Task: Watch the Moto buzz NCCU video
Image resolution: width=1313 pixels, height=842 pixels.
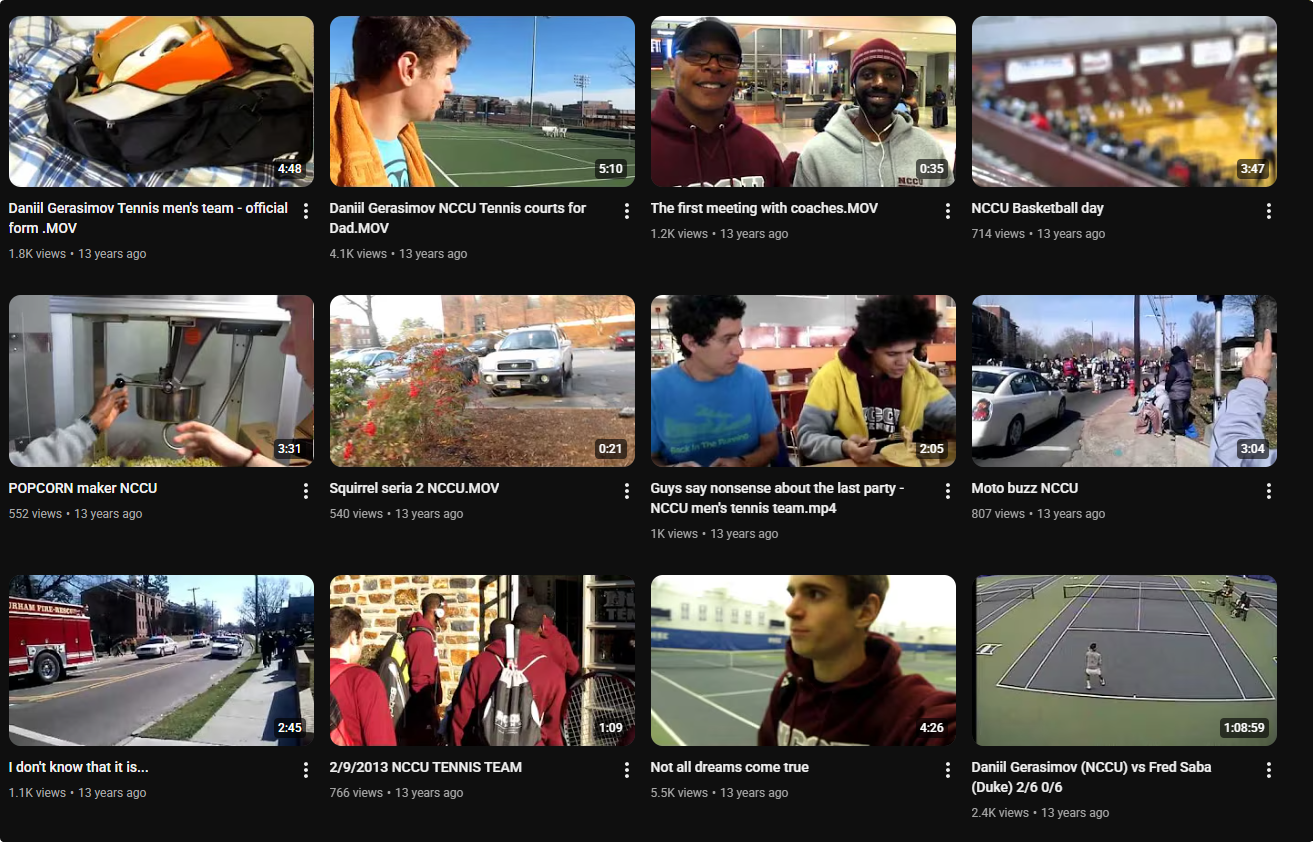Action: click(1124, 381)
